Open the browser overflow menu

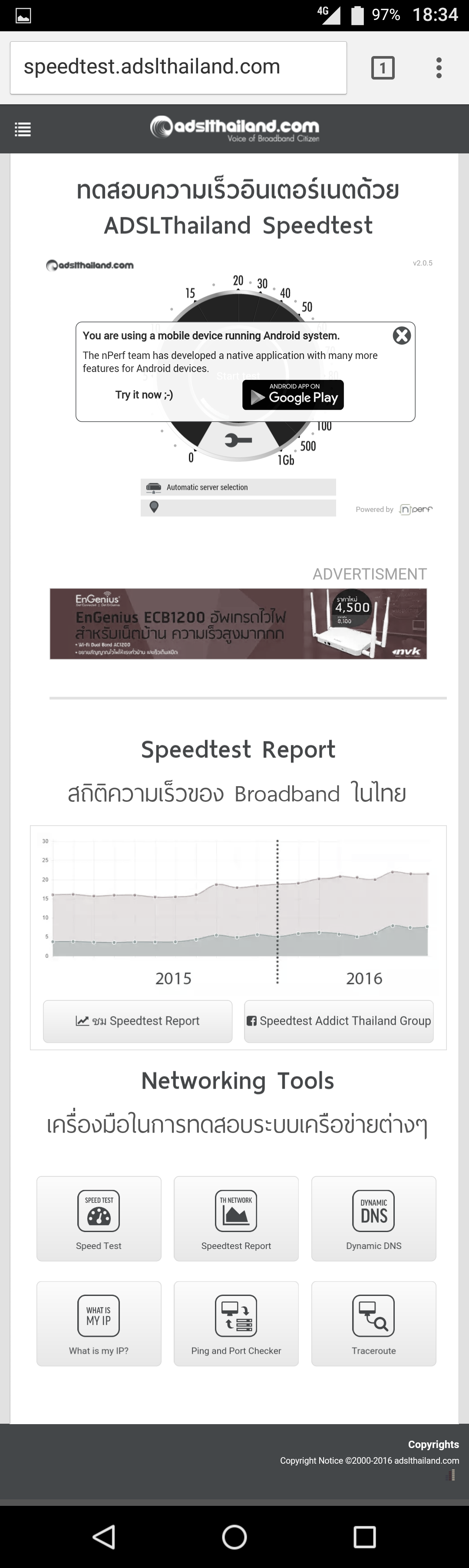point(439,67)
